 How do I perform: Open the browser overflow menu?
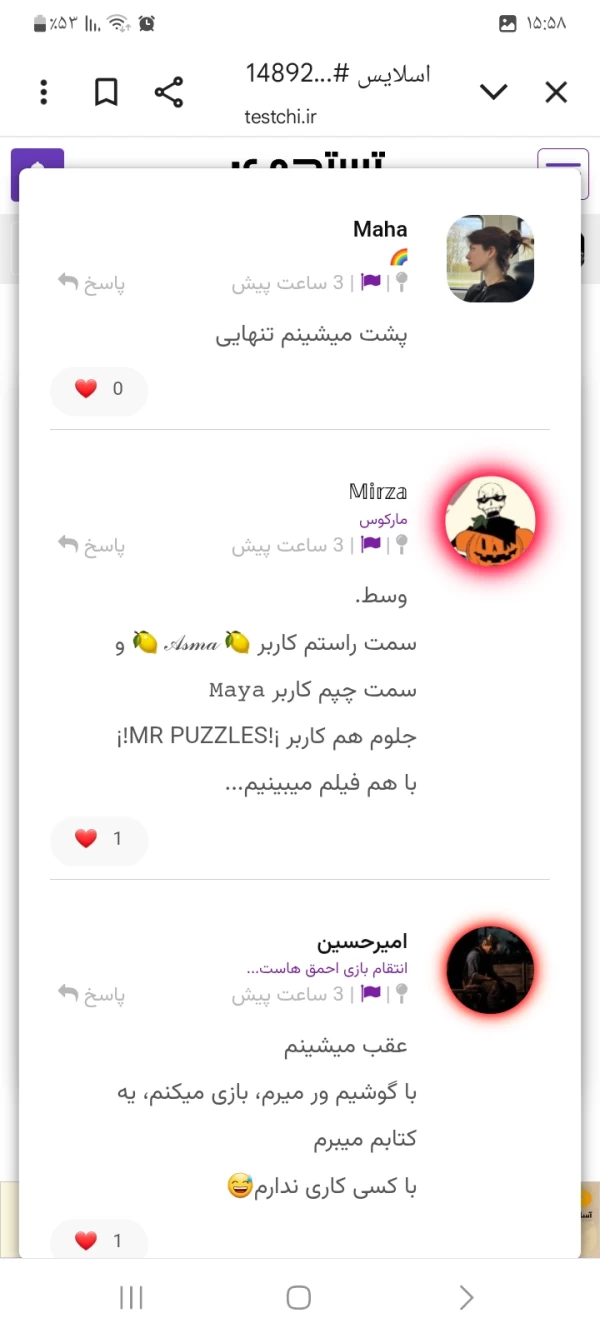[x=44, y=93]
